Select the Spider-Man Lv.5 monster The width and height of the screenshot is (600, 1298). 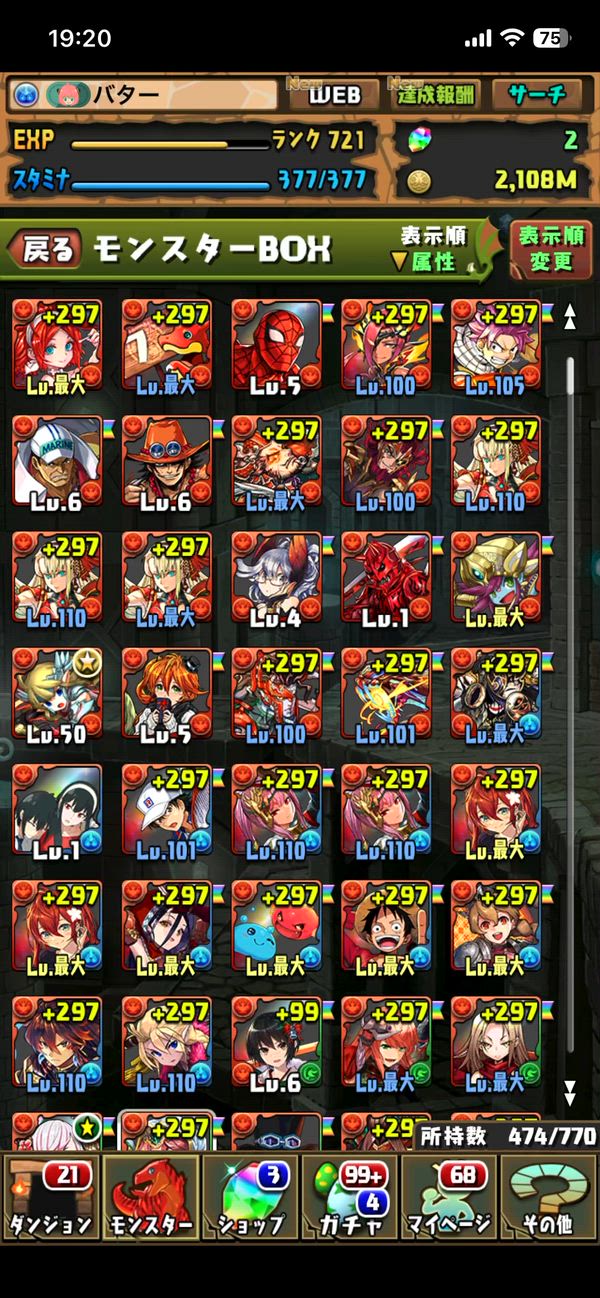[x=276, y=344]
